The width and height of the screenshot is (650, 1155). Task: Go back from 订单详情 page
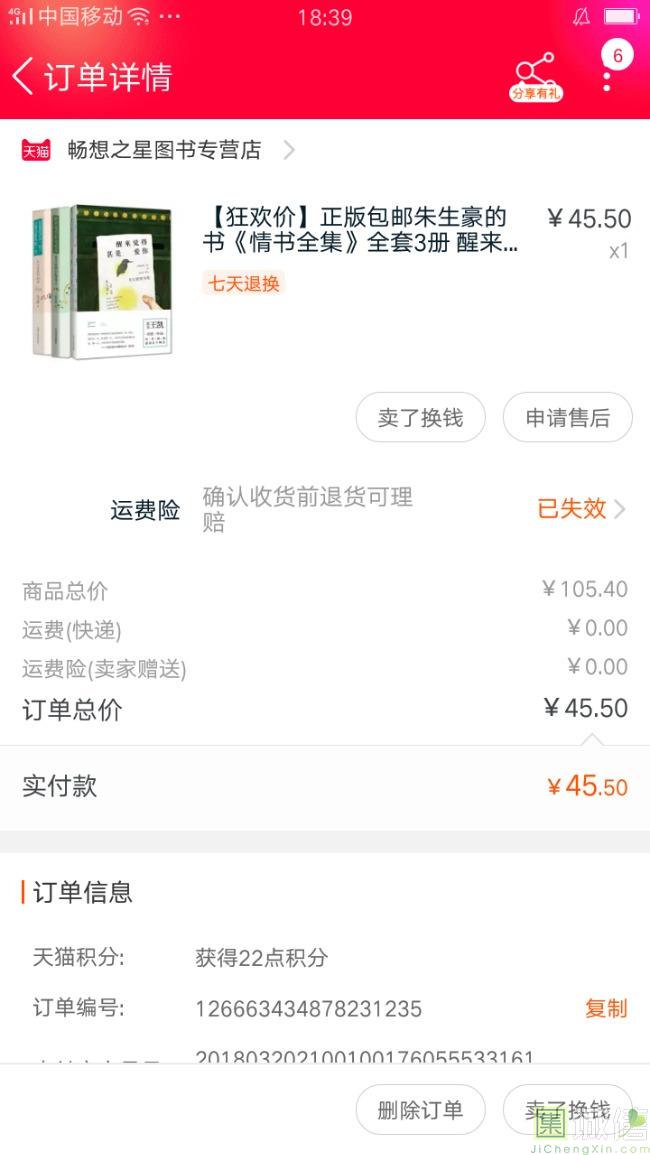point(24,77)
